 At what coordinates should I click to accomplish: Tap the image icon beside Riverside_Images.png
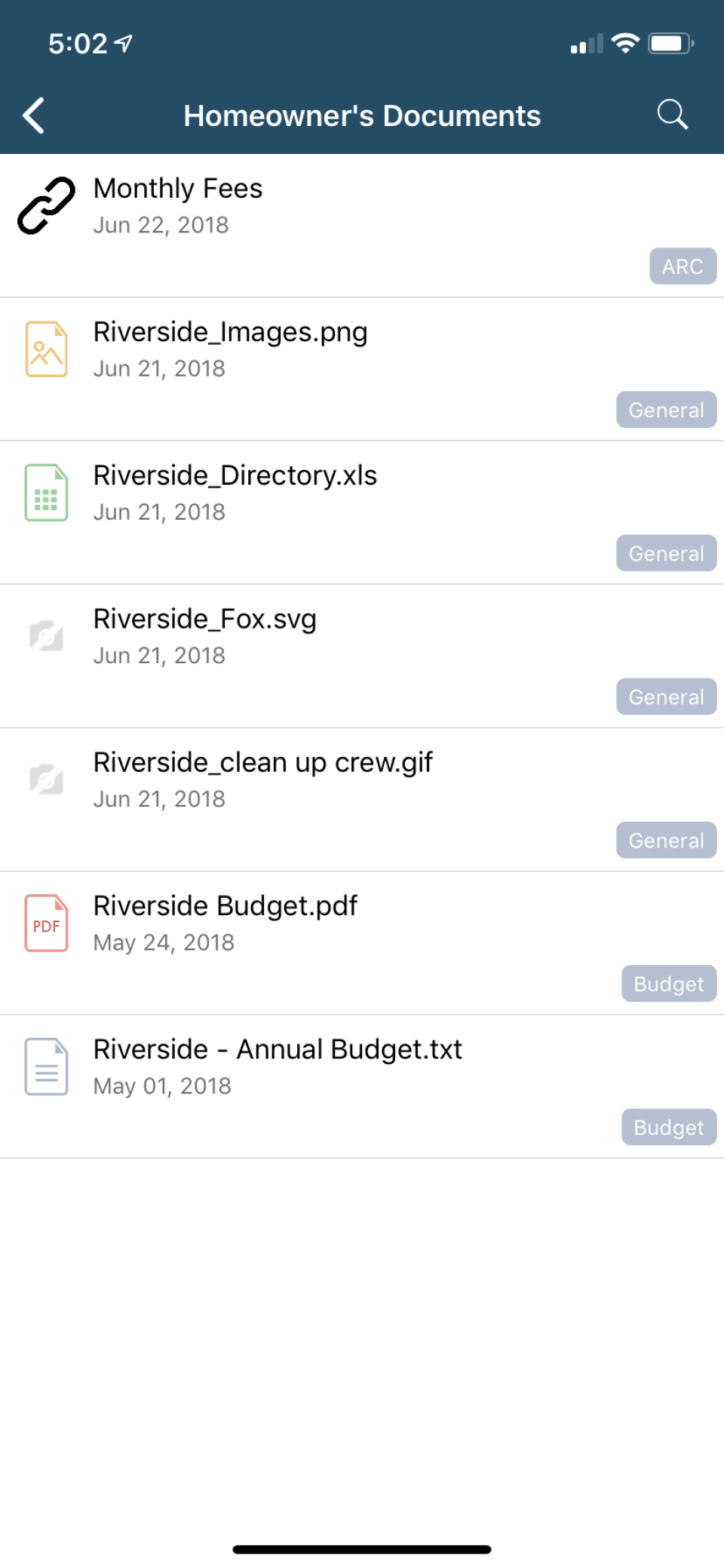[45, 348]
